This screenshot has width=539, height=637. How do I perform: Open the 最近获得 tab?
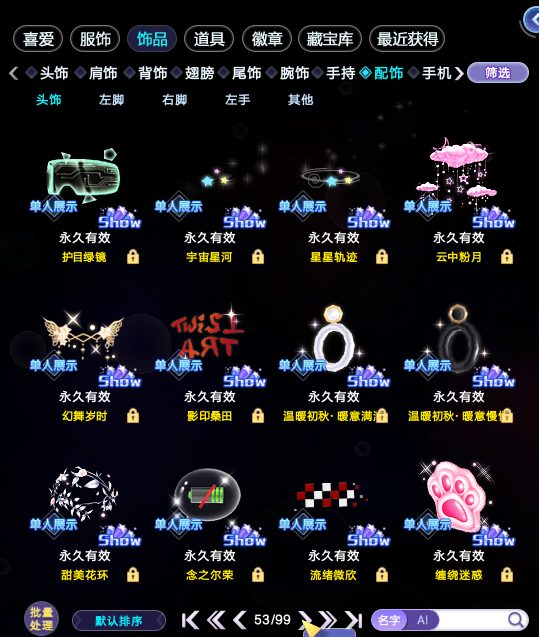coord(407,39)
